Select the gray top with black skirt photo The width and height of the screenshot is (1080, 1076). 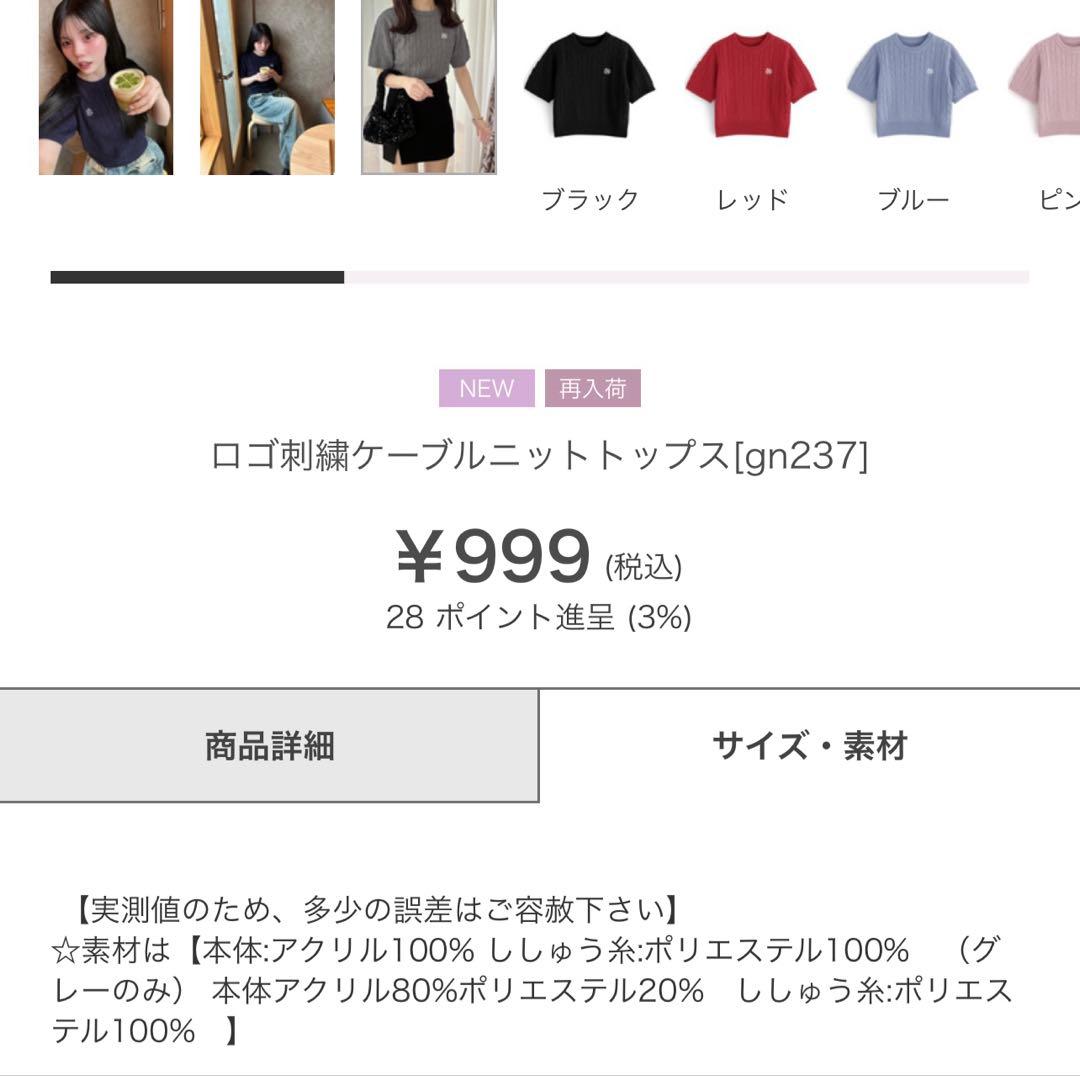(428, 87)
